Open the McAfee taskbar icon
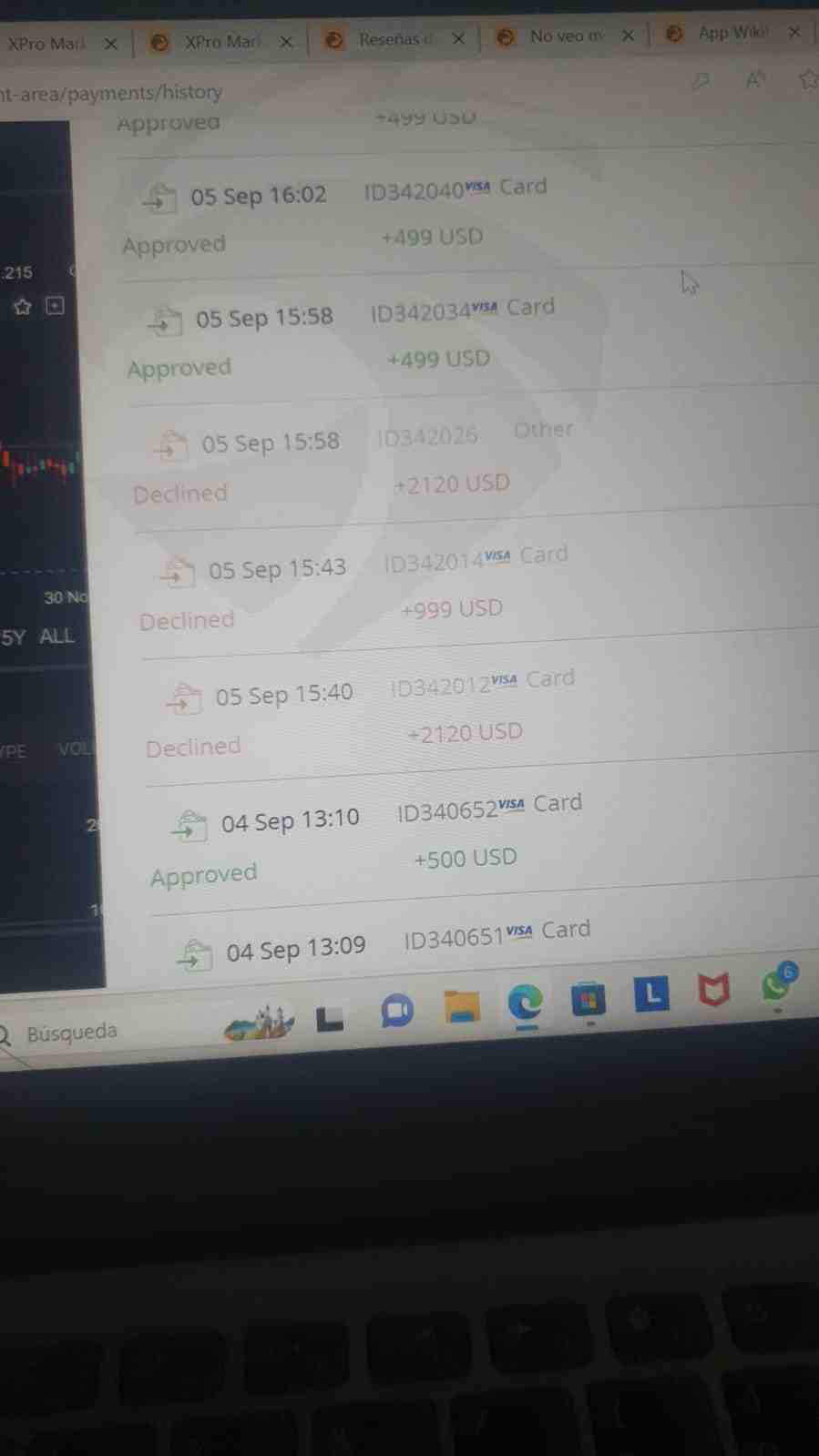Viewport: 819px width, 1456px height. point(713,991)
